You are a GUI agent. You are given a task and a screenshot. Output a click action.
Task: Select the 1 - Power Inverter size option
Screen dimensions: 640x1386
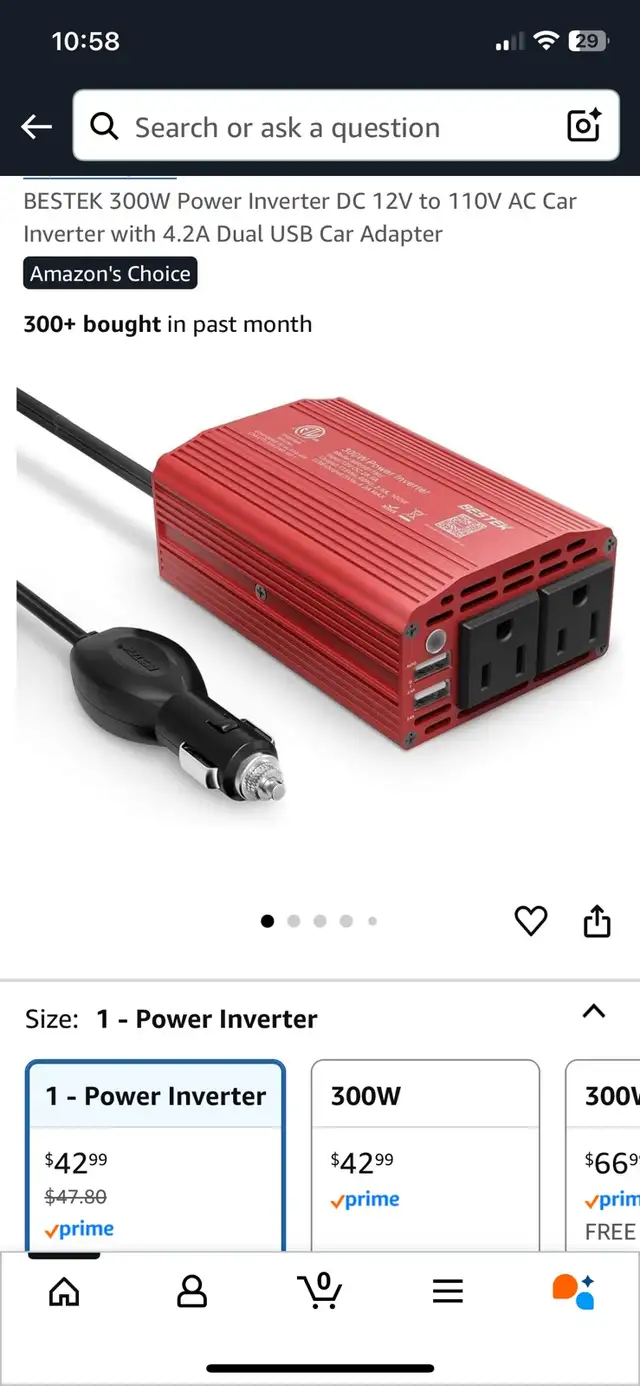(x=156, y=1155)
